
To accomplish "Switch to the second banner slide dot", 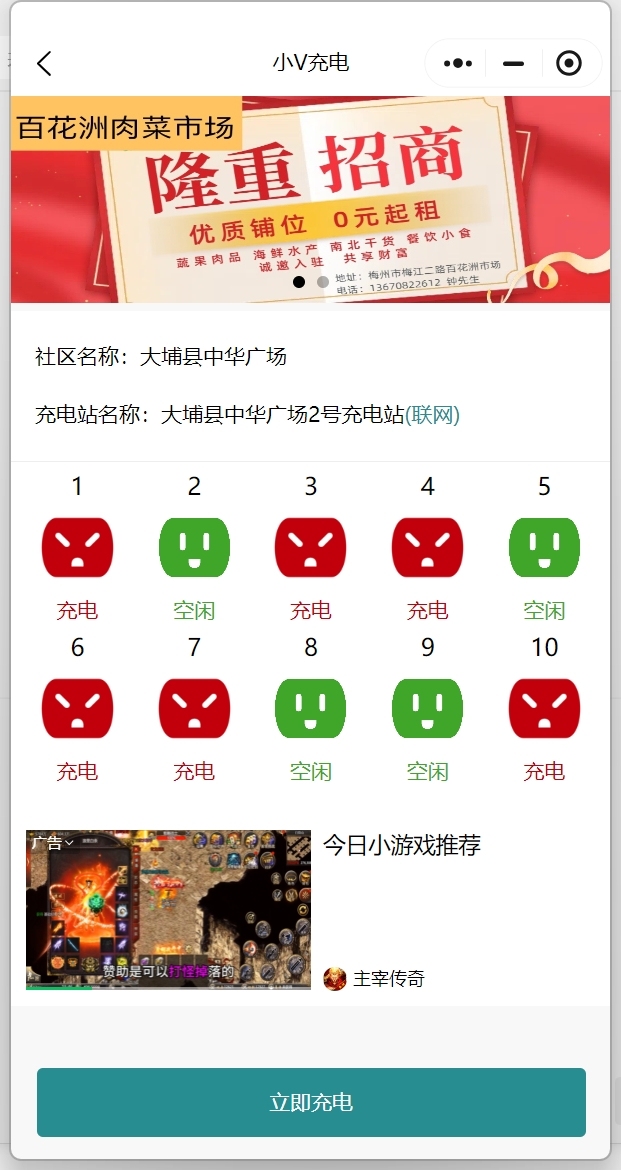I will pos(322,282).
